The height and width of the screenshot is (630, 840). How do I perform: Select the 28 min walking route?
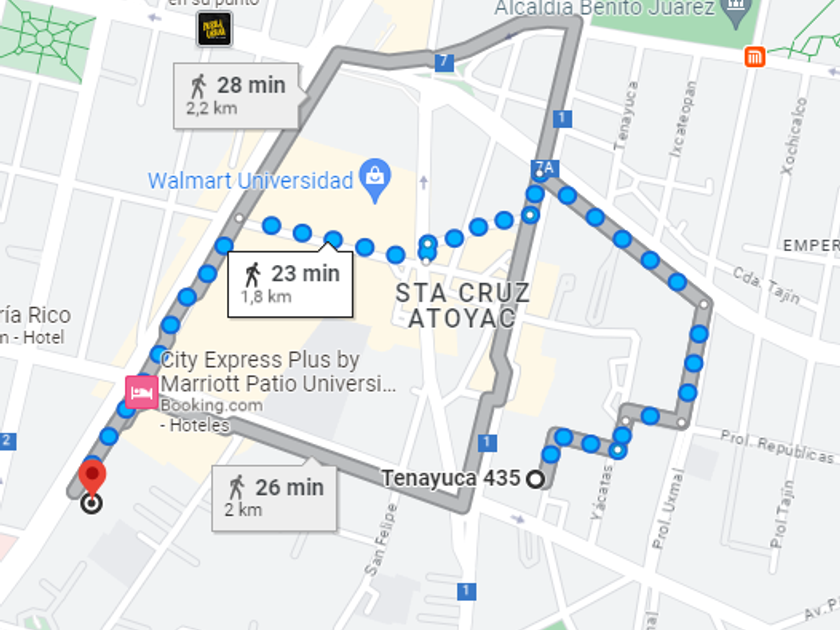[237, 94]
